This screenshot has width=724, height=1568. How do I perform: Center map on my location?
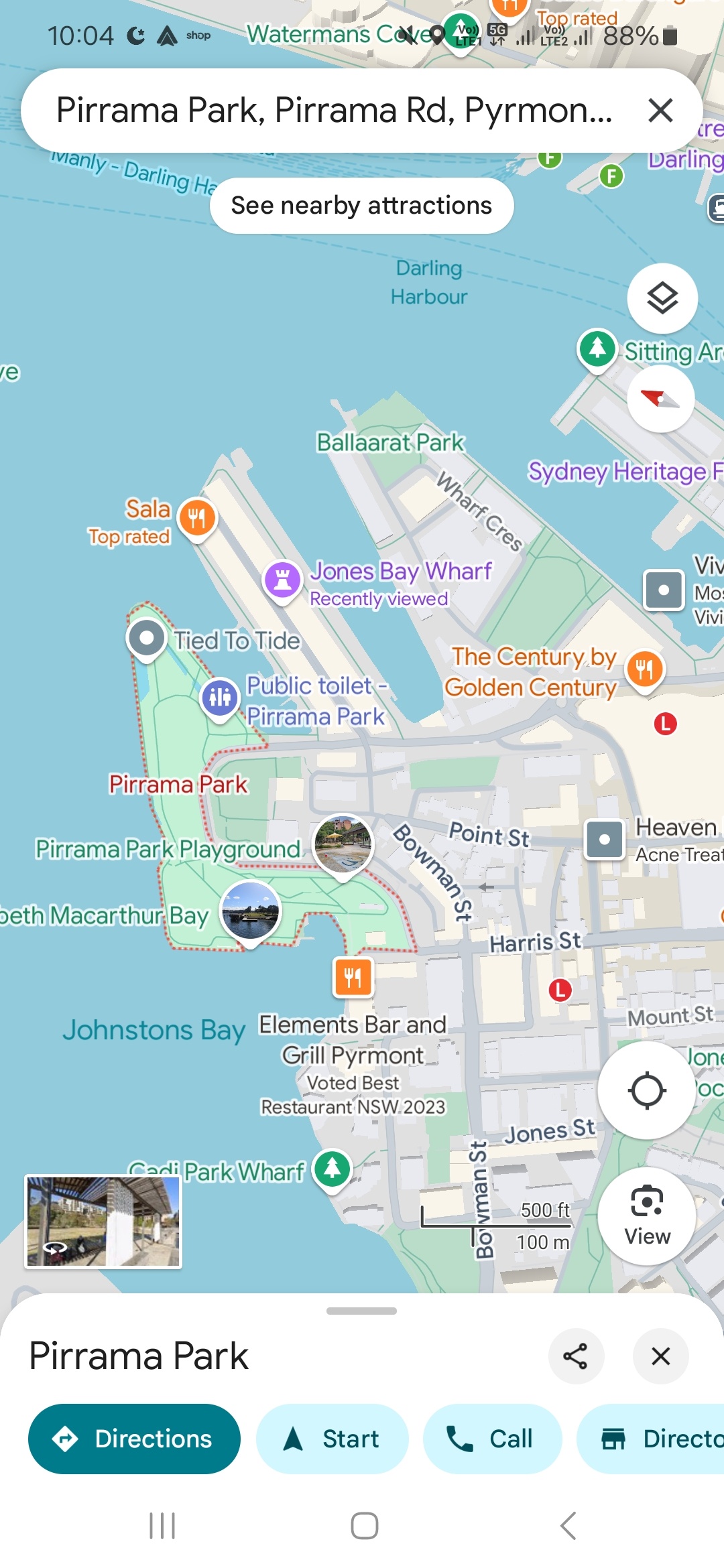coord(646,1090)
